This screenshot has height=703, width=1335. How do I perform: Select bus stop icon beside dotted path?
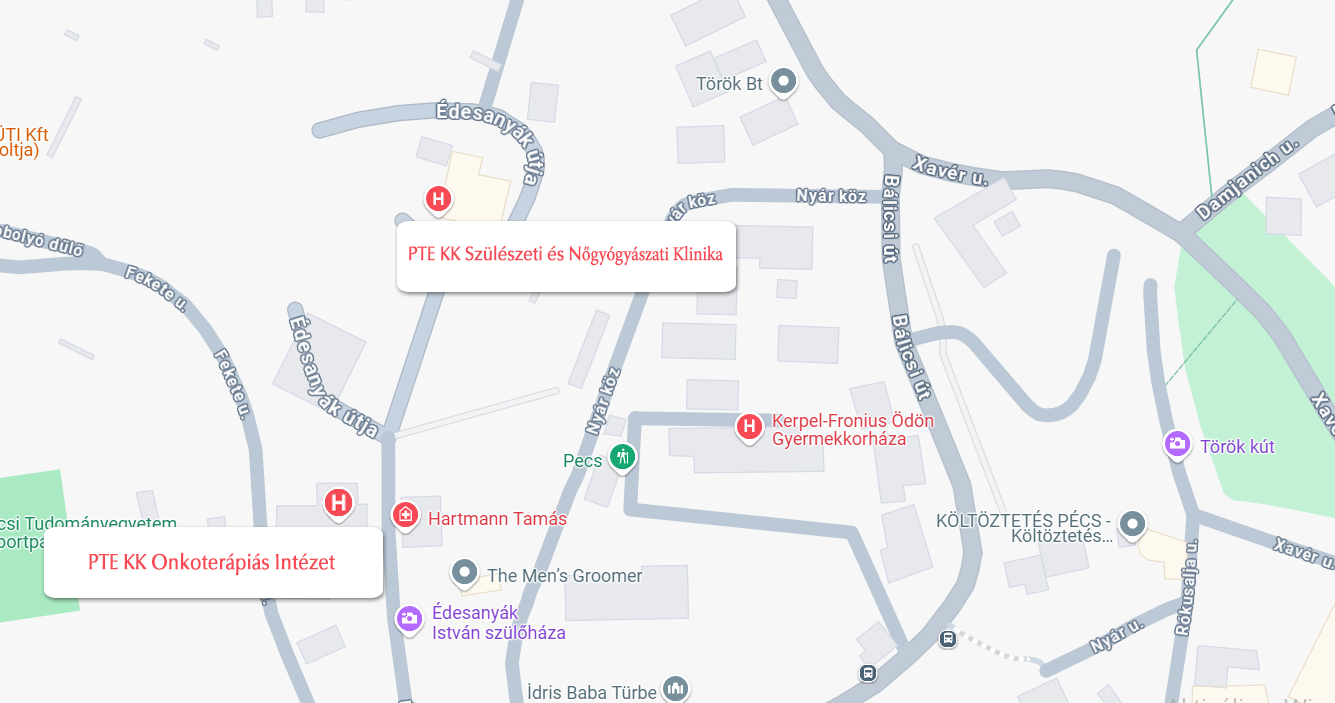(x=947, y=638)
